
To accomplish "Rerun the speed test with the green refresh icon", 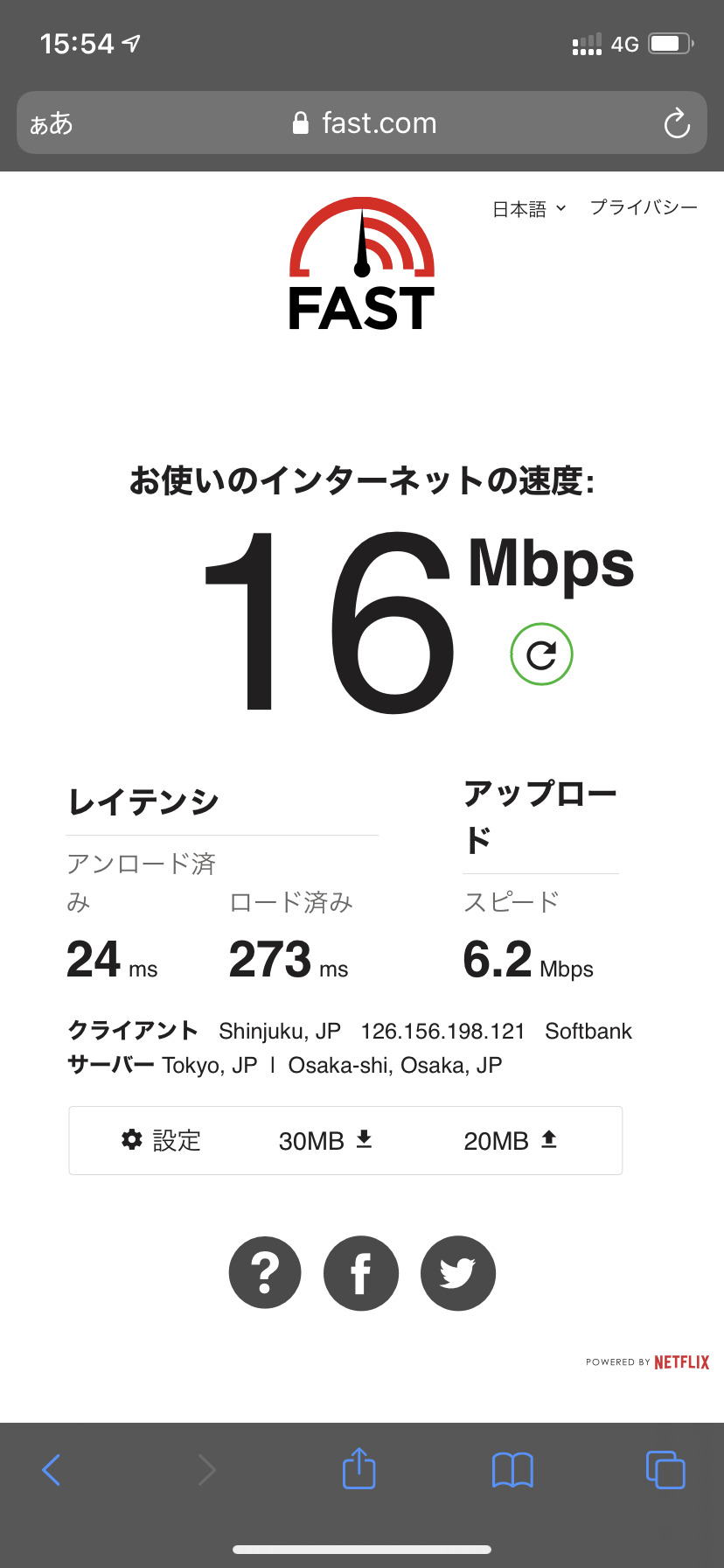I will [541, 654].
